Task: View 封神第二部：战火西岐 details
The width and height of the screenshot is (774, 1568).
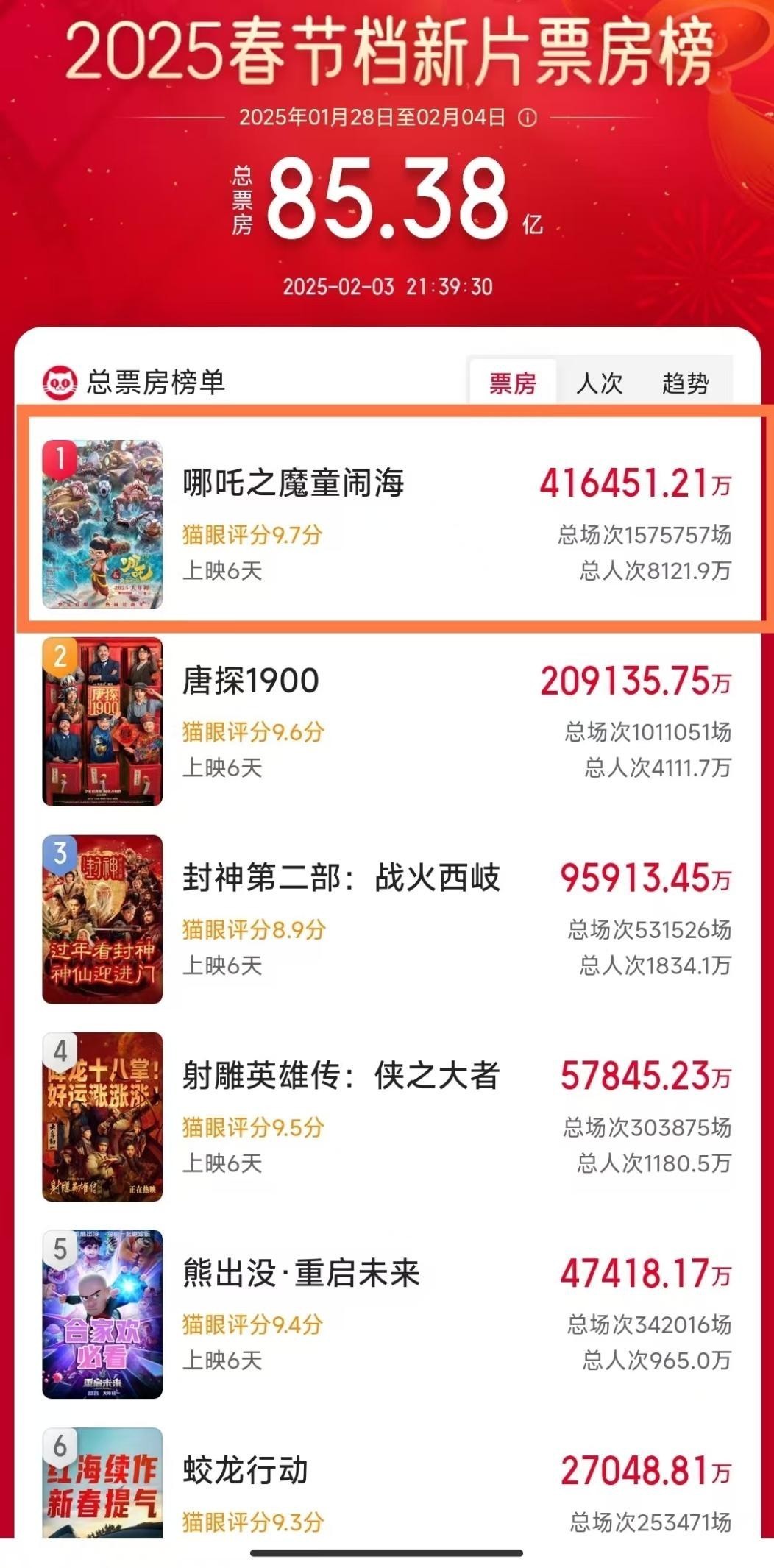Action: [x=388, y=919]
